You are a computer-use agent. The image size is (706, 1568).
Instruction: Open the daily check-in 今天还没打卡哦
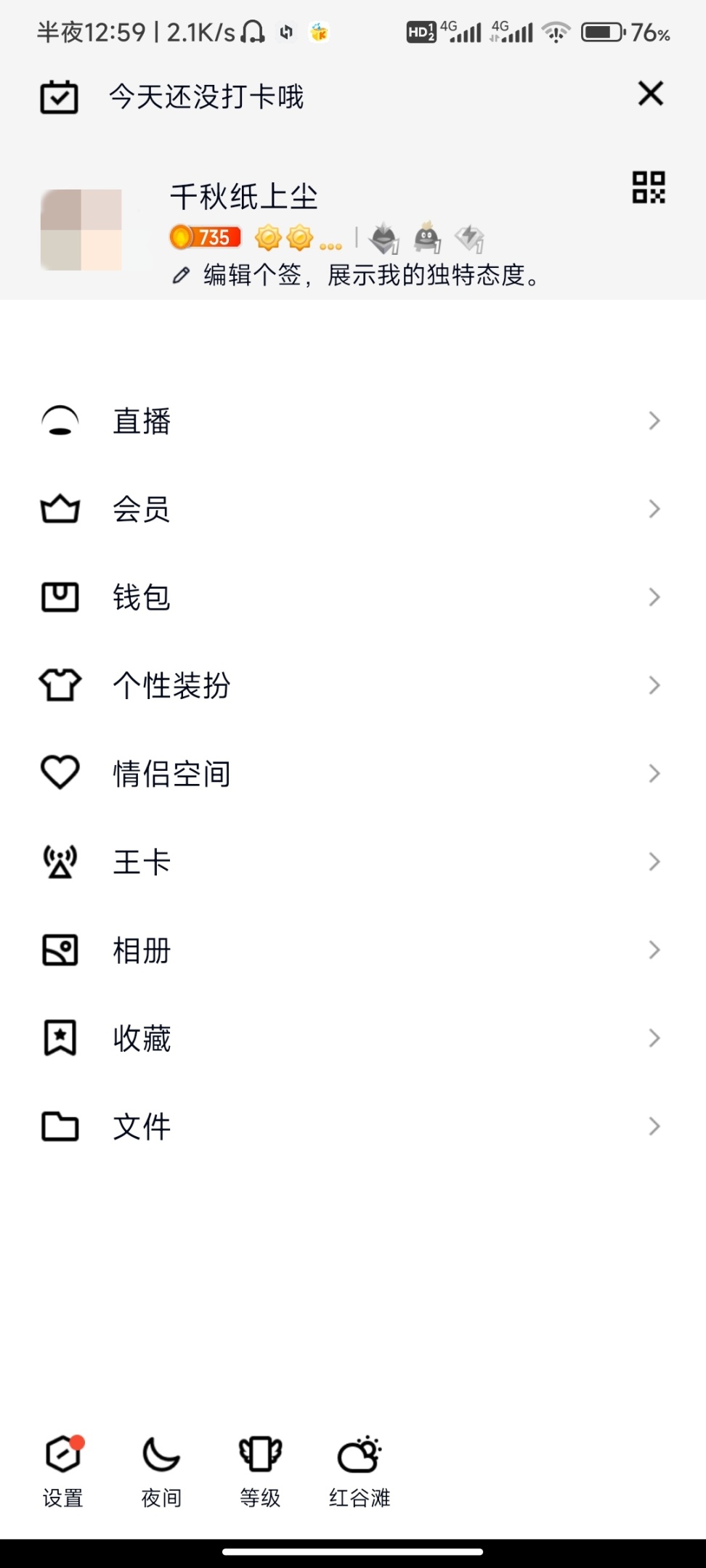pos(206,97)
